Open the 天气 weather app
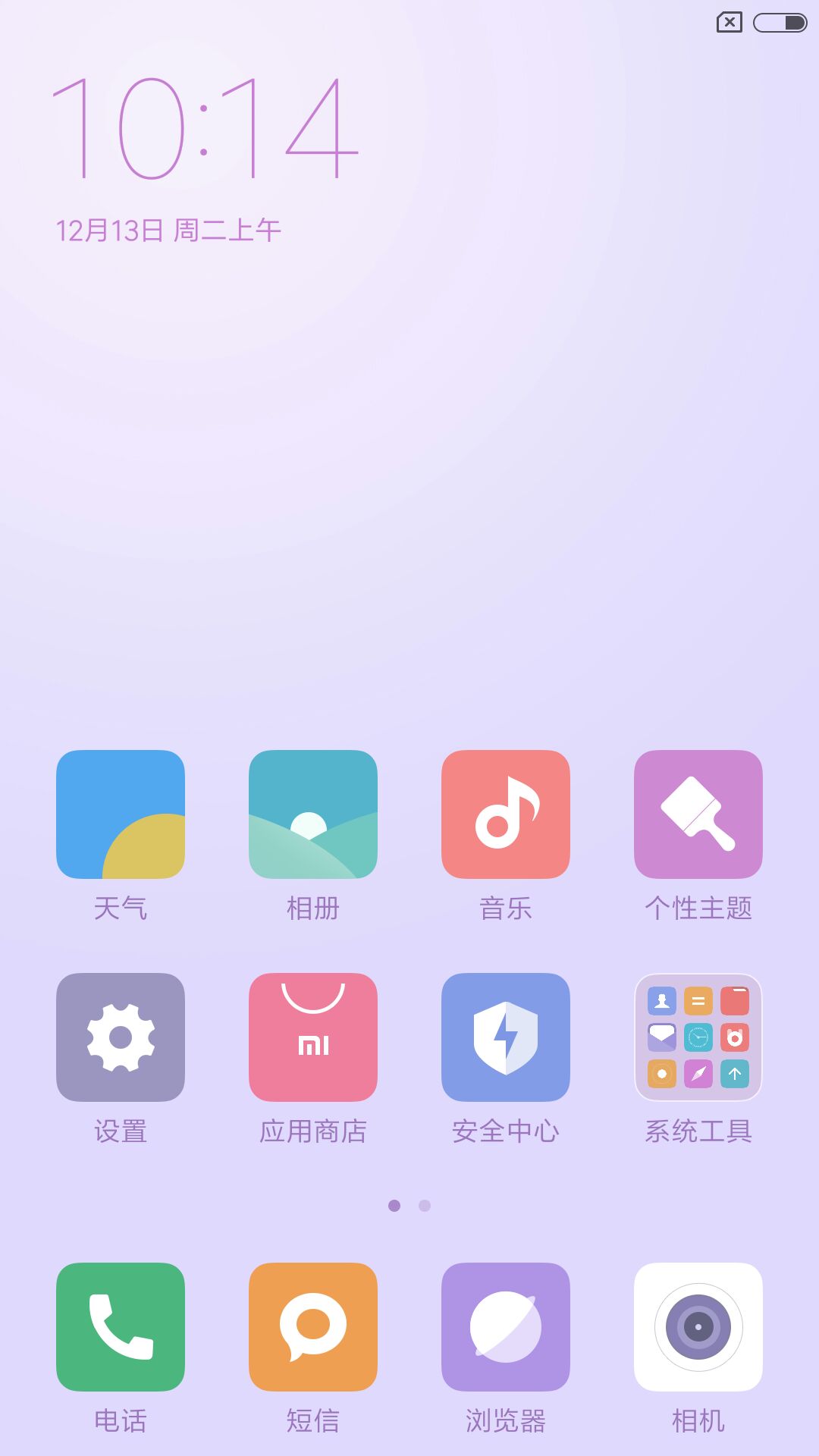Viewport: 819px width, 1456px height. tap(121, 814)
